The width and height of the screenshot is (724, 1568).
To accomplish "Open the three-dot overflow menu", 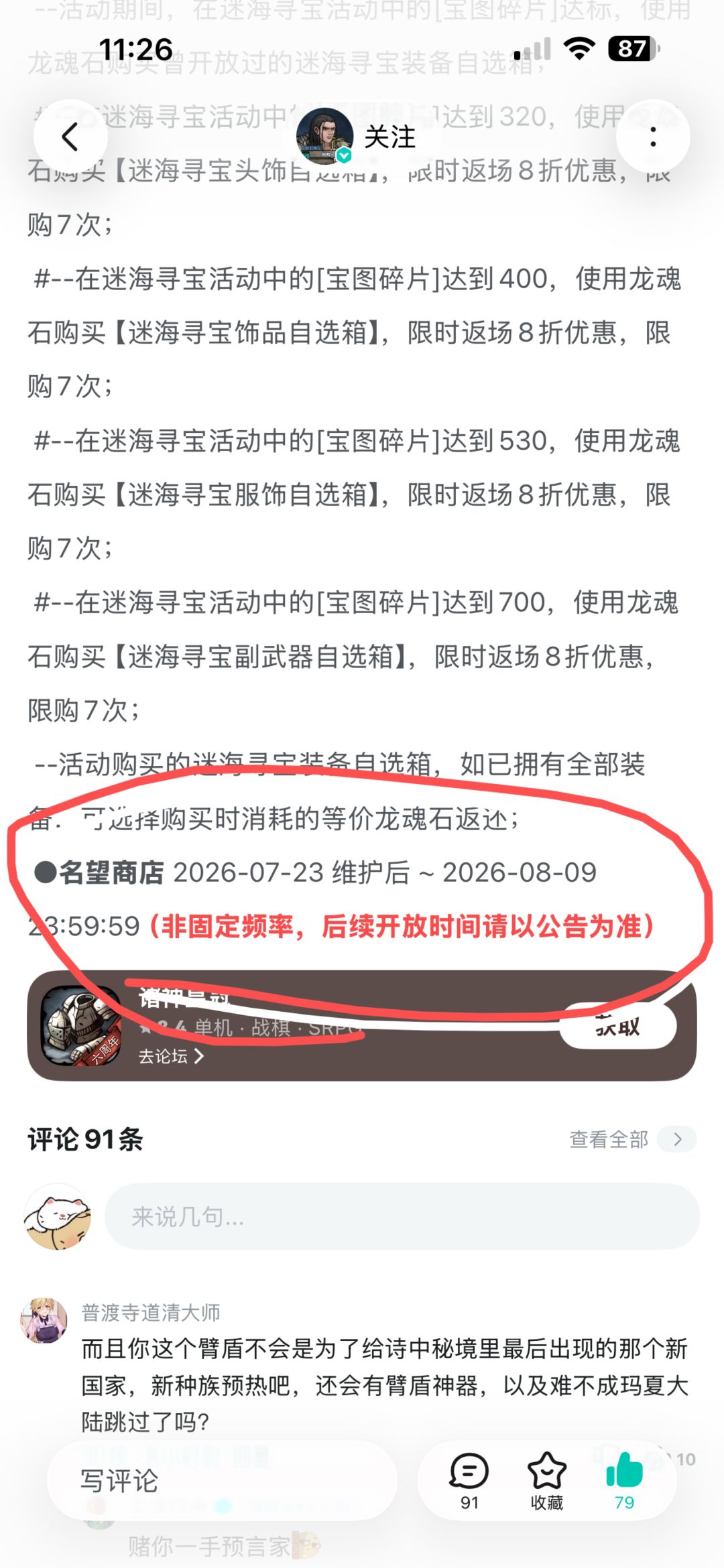I will click(653, 137).
